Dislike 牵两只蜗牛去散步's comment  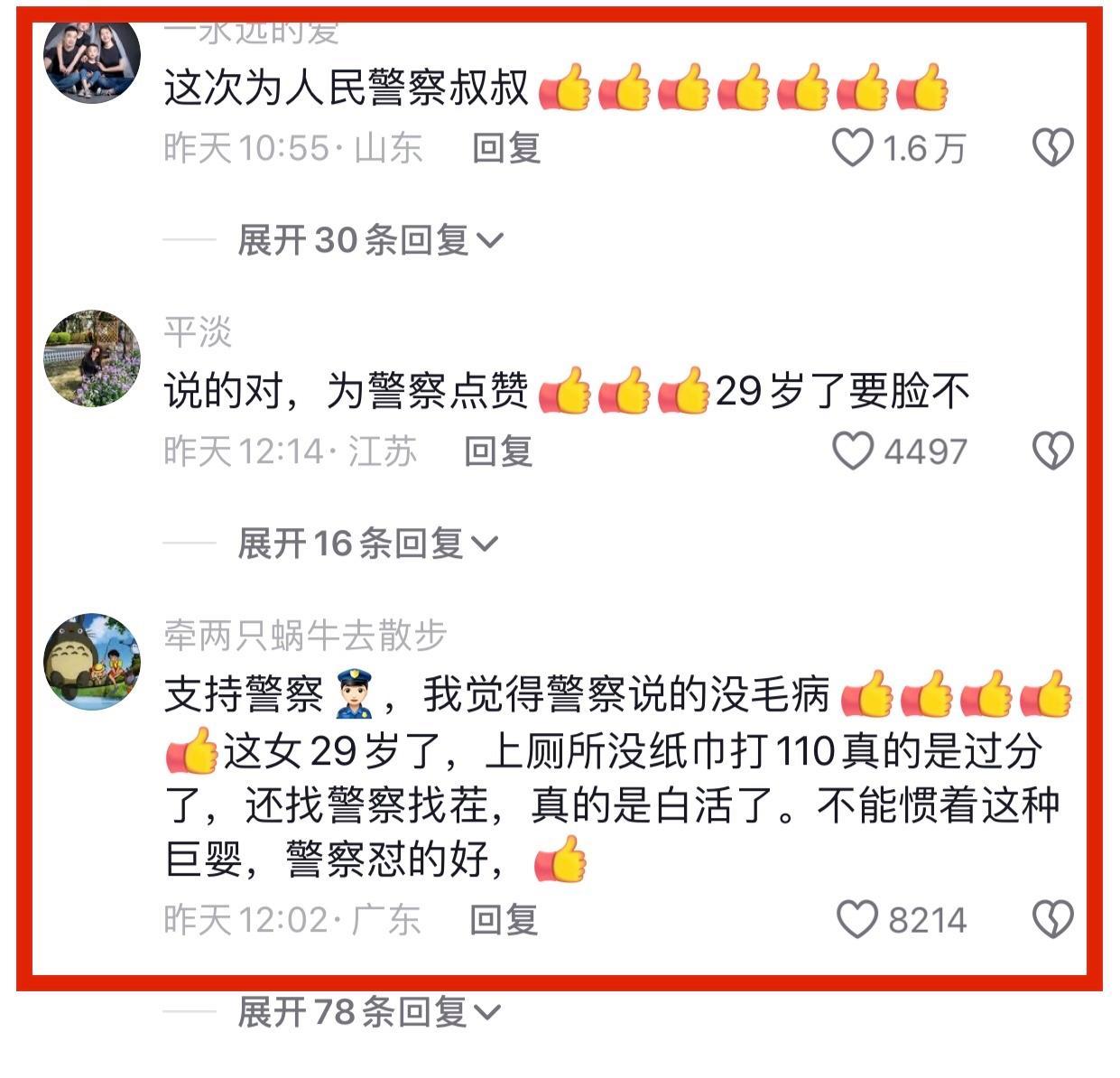[1052, 919]
